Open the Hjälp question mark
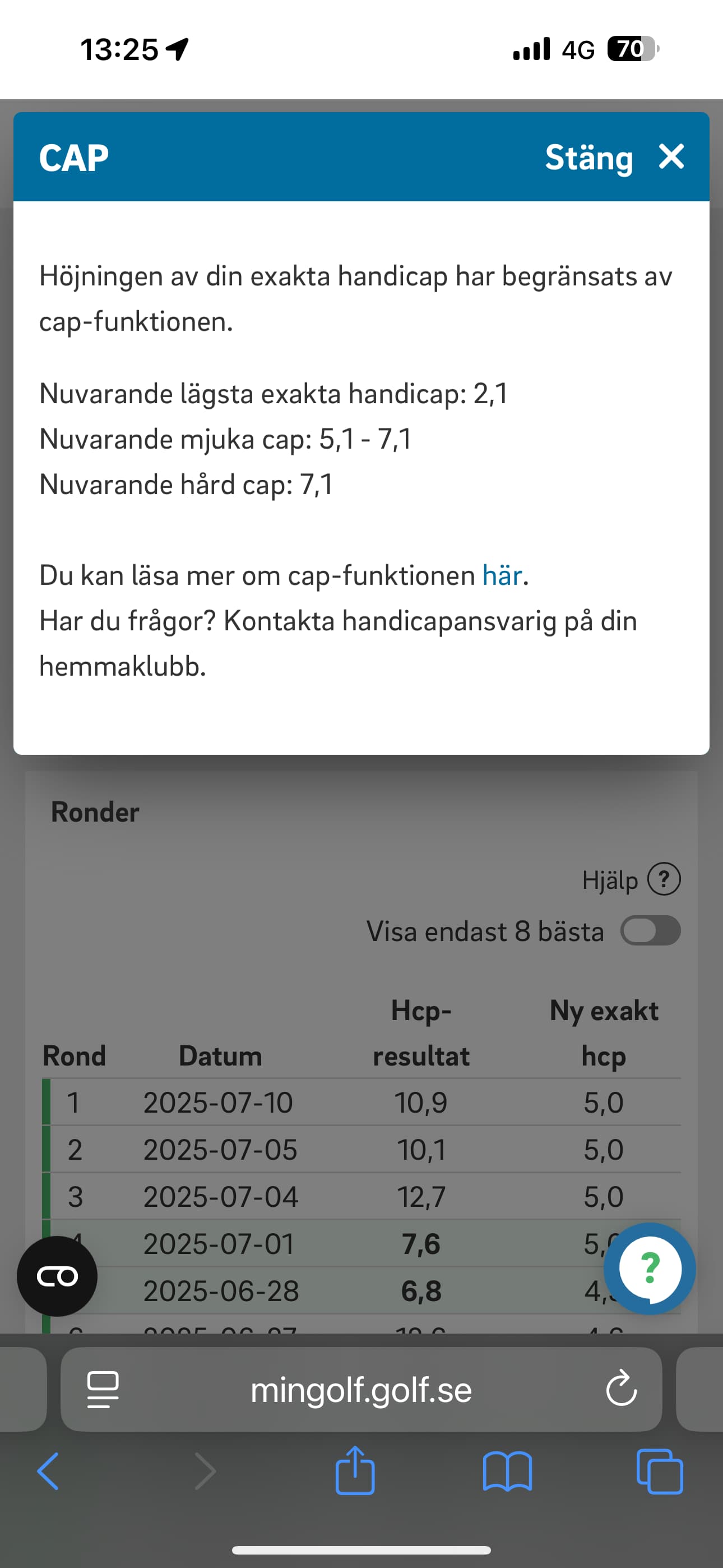Image resolution: width=723 pixels, height=1568 pixels. (x=664, y=879)
